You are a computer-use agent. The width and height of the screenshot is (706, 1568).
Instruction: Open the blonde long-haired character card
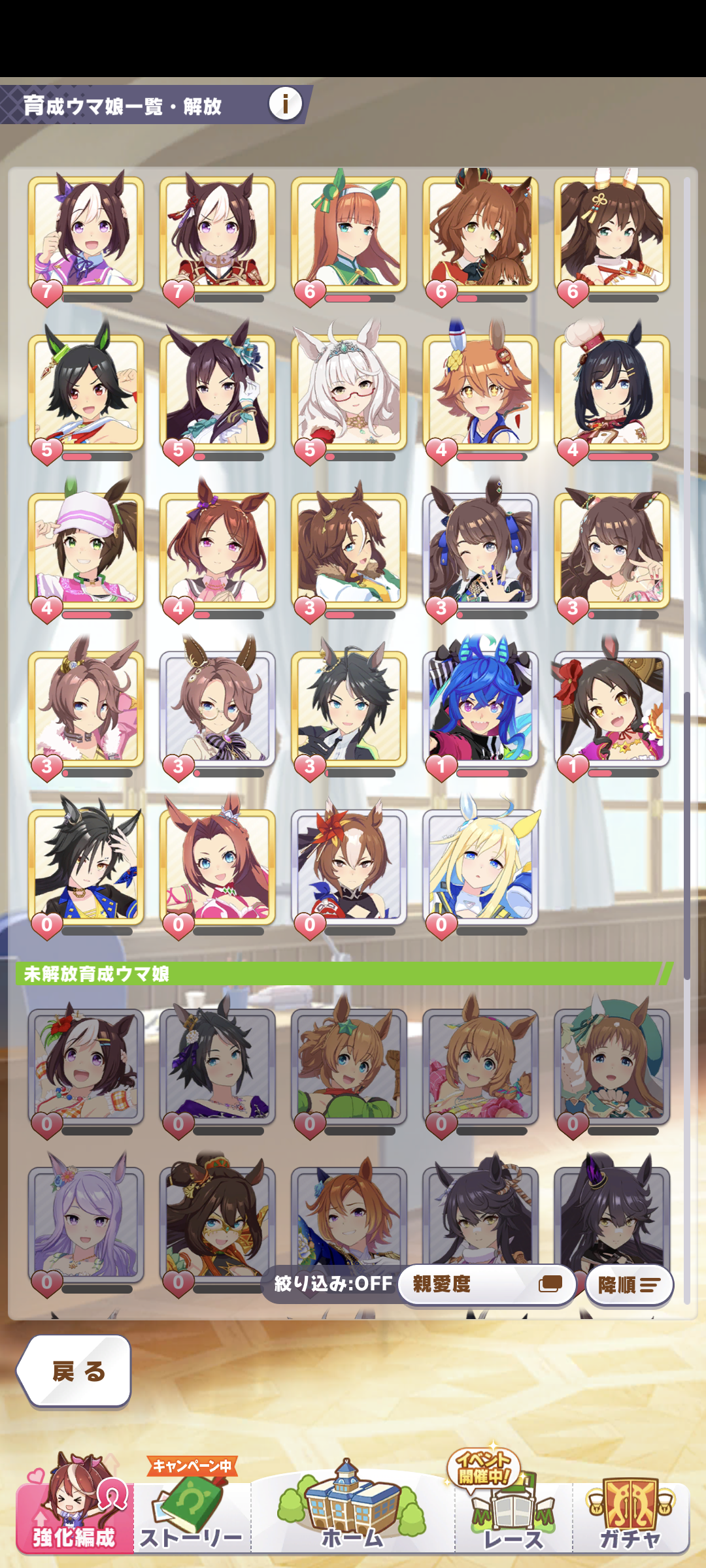480,866
